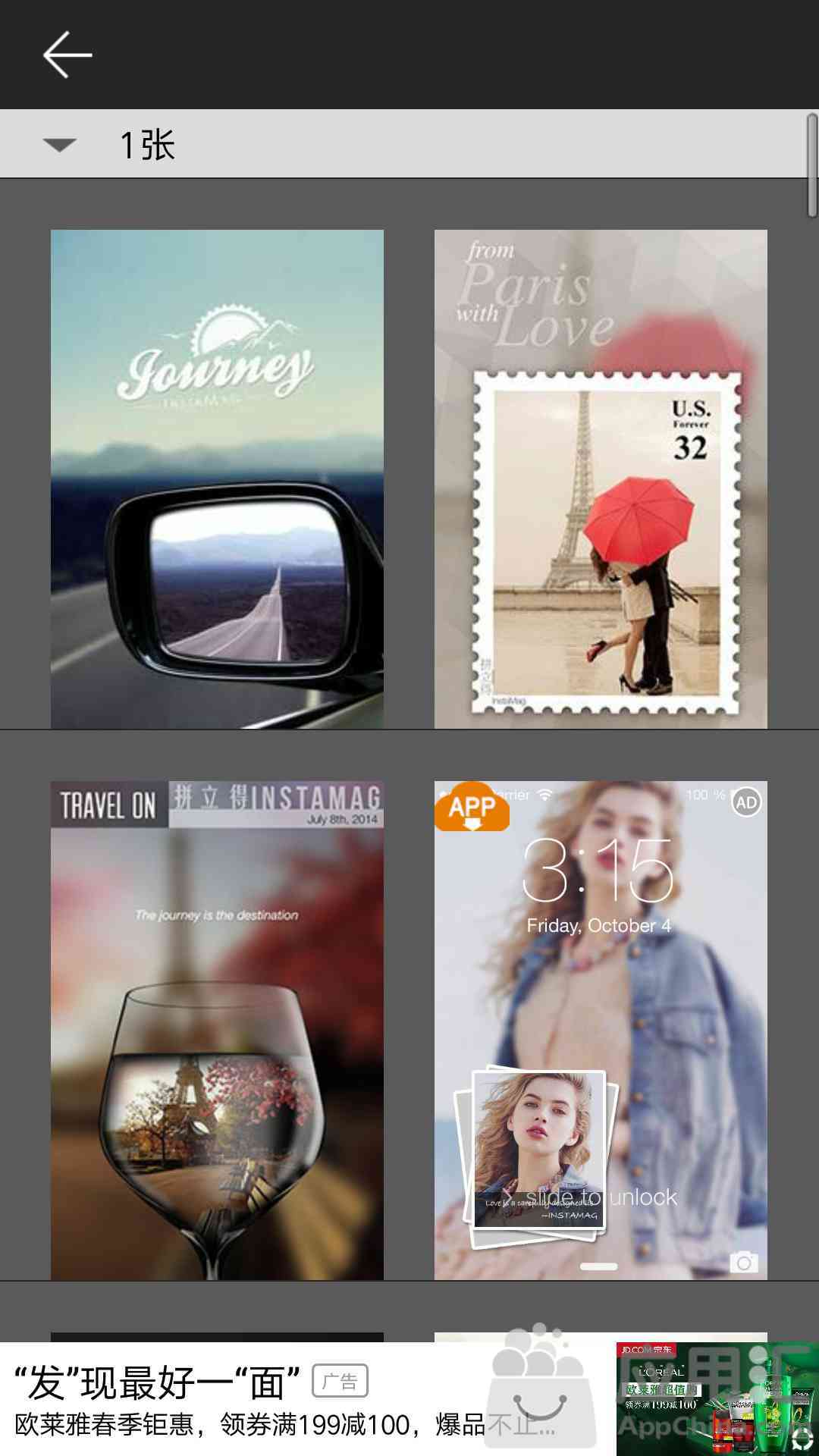Go back using the top-left arrow
The height and width of the screenshot is (1456, 819).
[67, 55]
